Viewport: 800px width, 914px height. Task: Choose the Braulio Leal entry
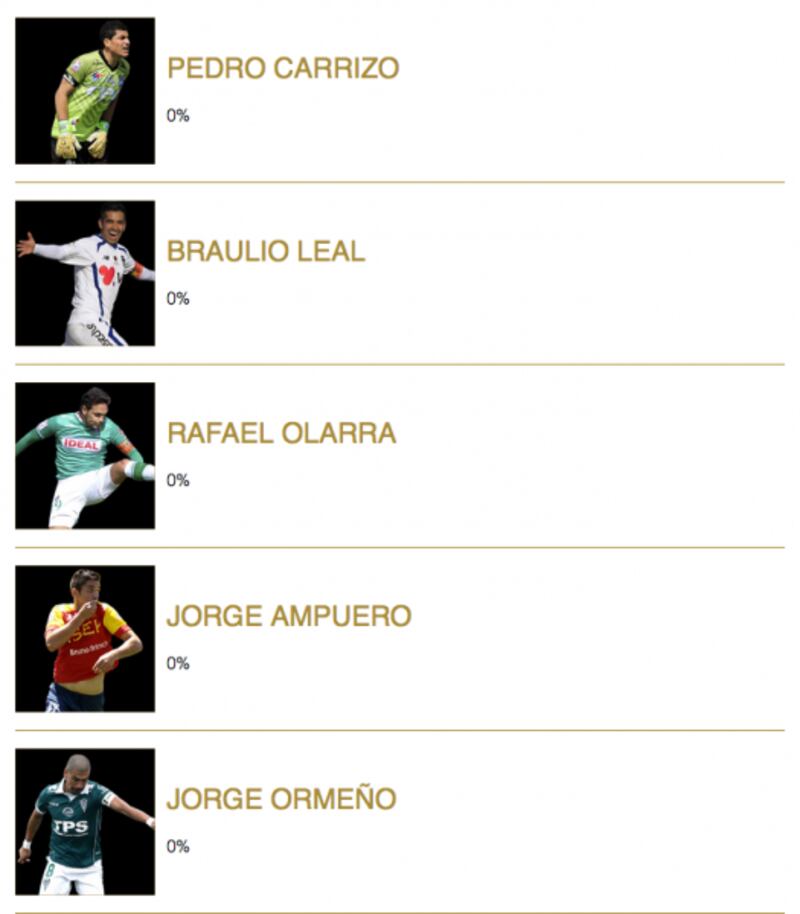(265, 251)
